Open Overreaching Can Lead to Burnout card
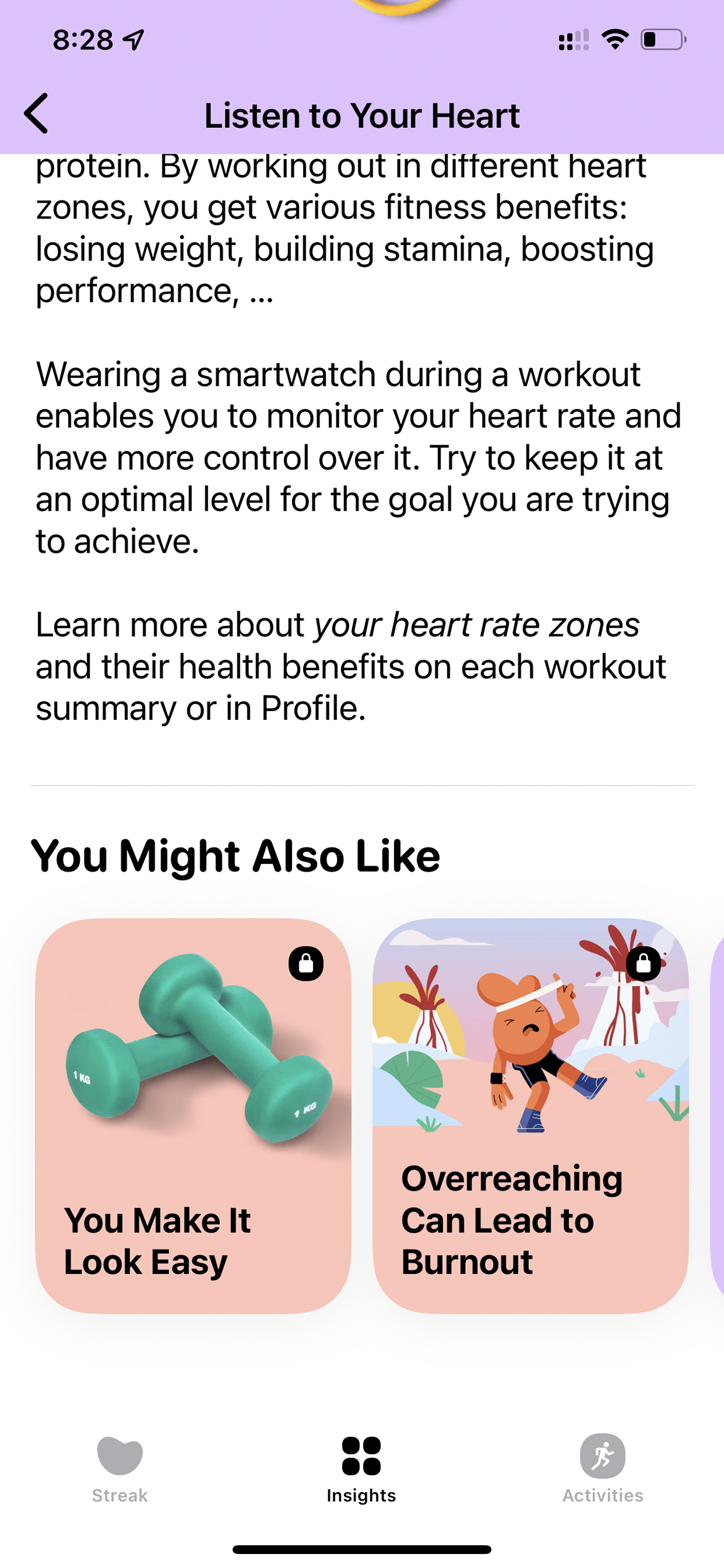 pos(531,1116)
